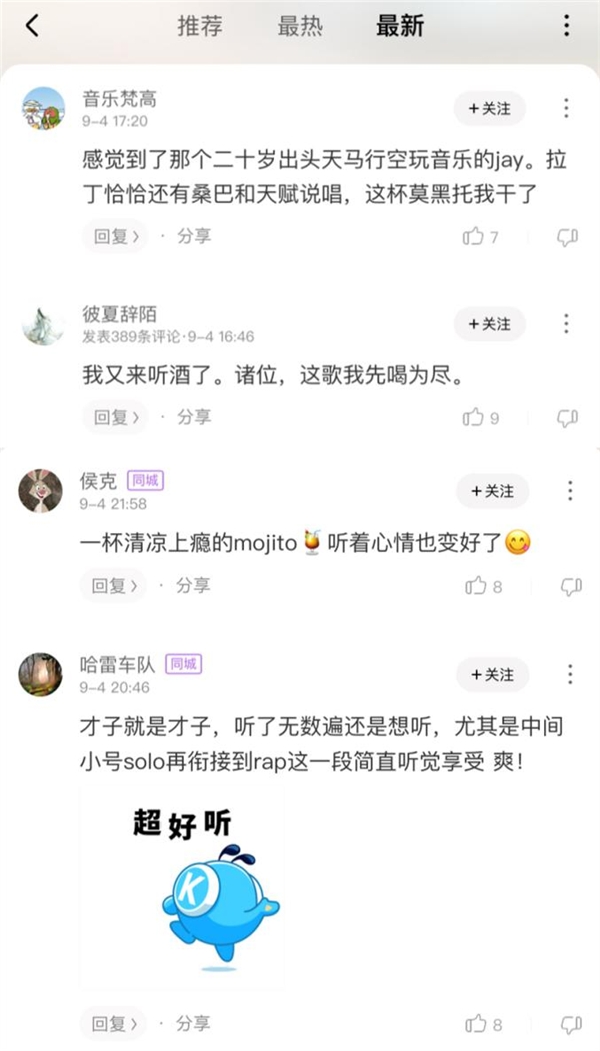This screenshot has height=1051, width=600.
Task: Go back using the top-left arrow
Action: tap(32, 26)
